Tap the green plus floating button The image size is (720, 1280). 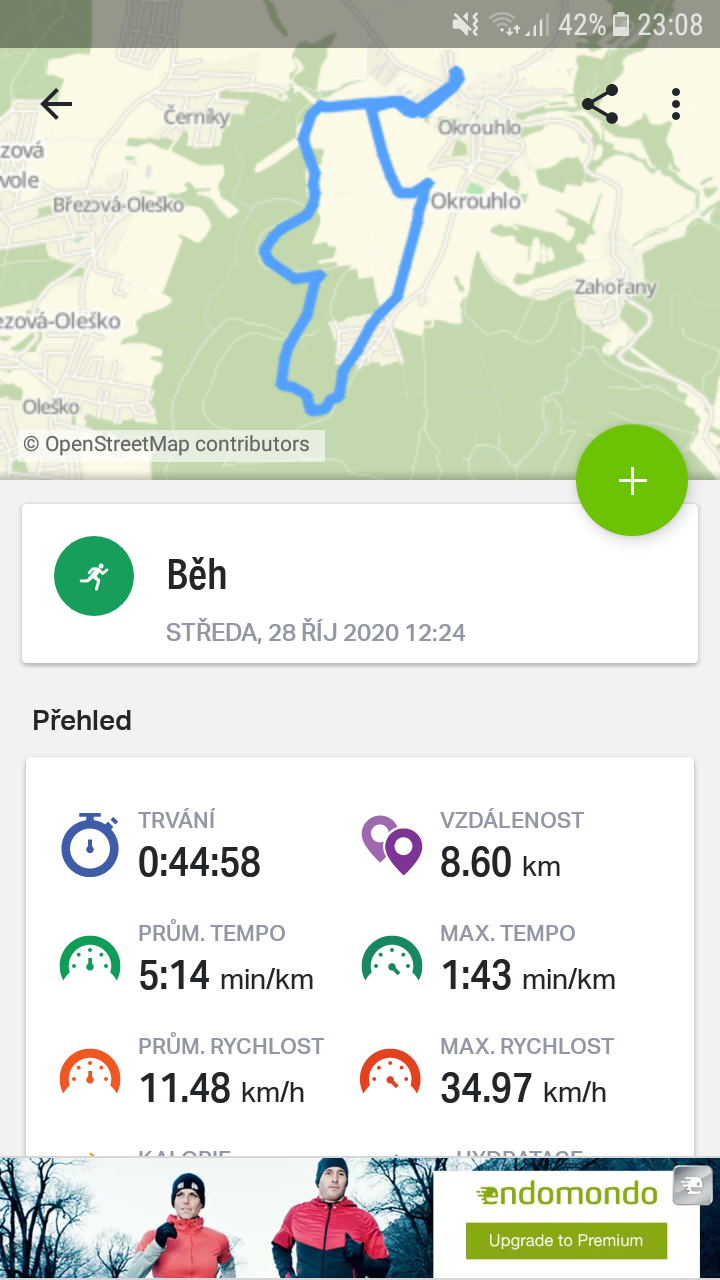[632, 481]
